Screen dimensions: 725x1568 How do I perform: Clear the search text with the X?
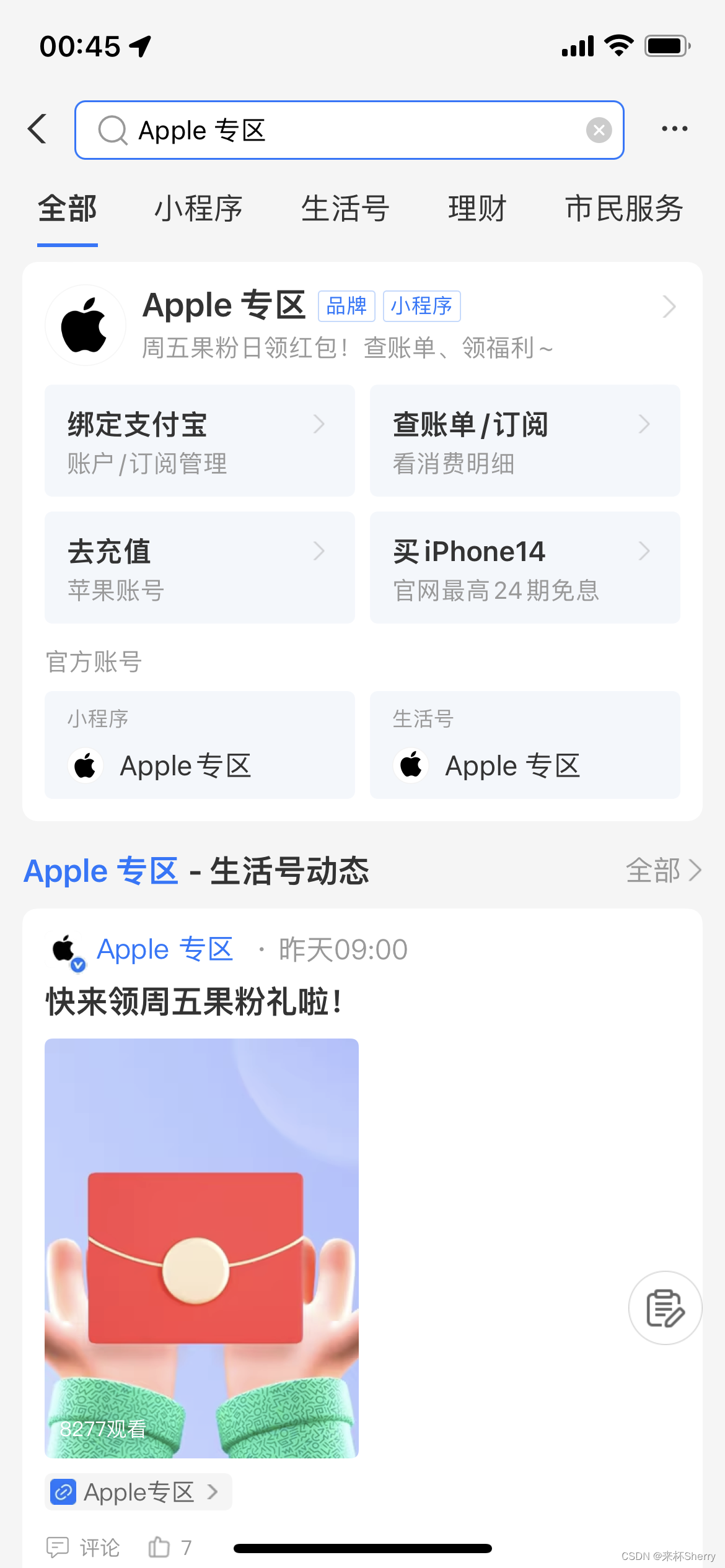pos(599,130)
